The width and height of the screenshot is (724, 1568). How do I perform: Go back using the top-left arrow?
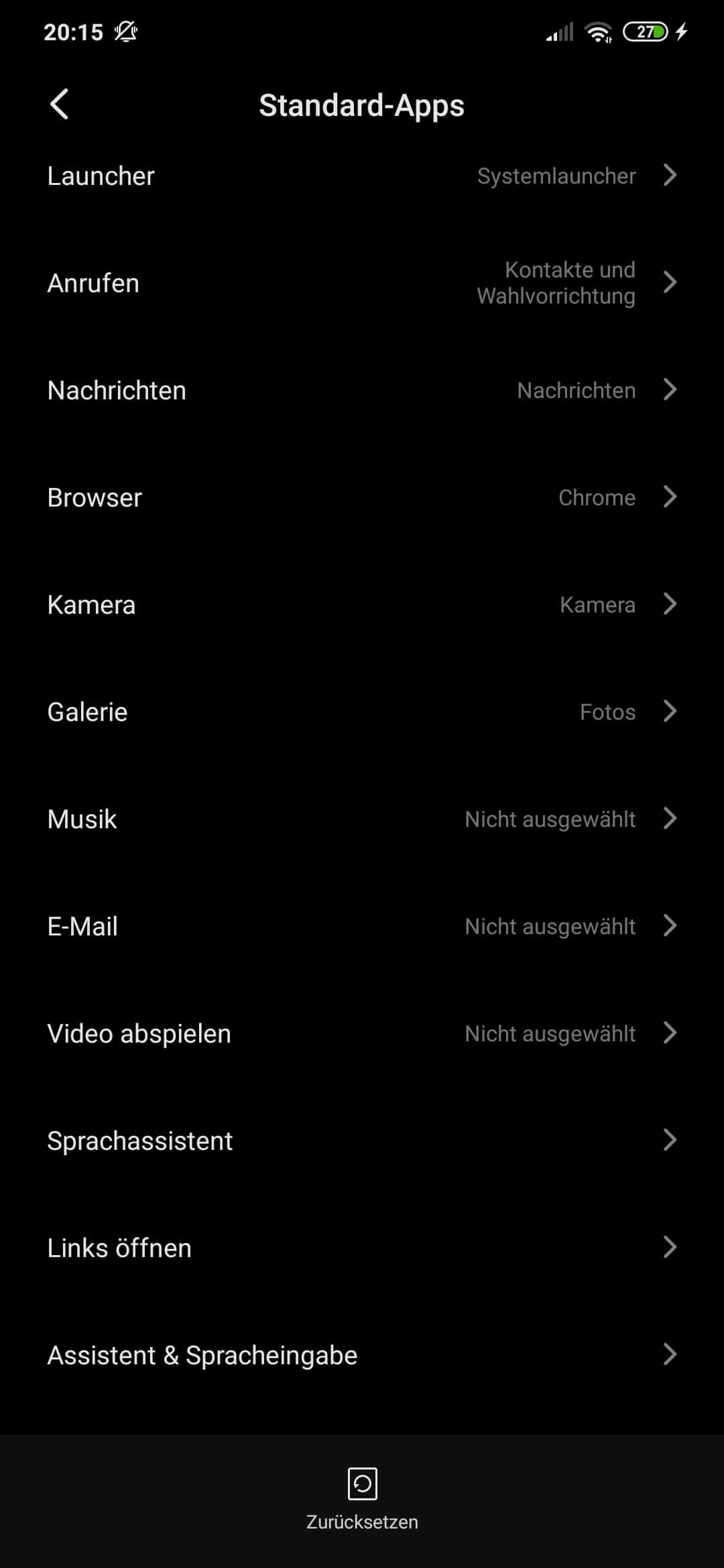click(x=59, y=105)
